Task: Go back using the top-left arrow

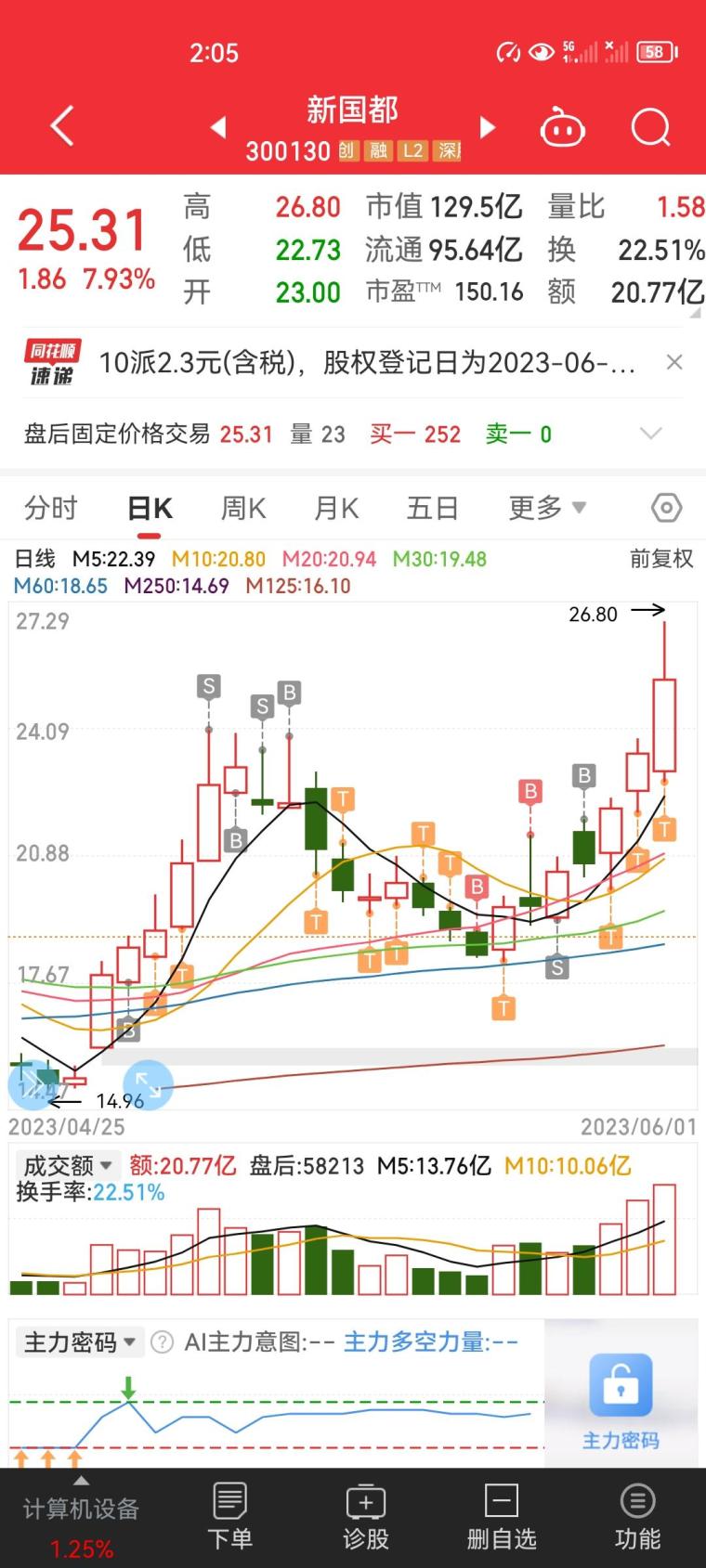Action: pyautogui.click(x=62, y=126)
